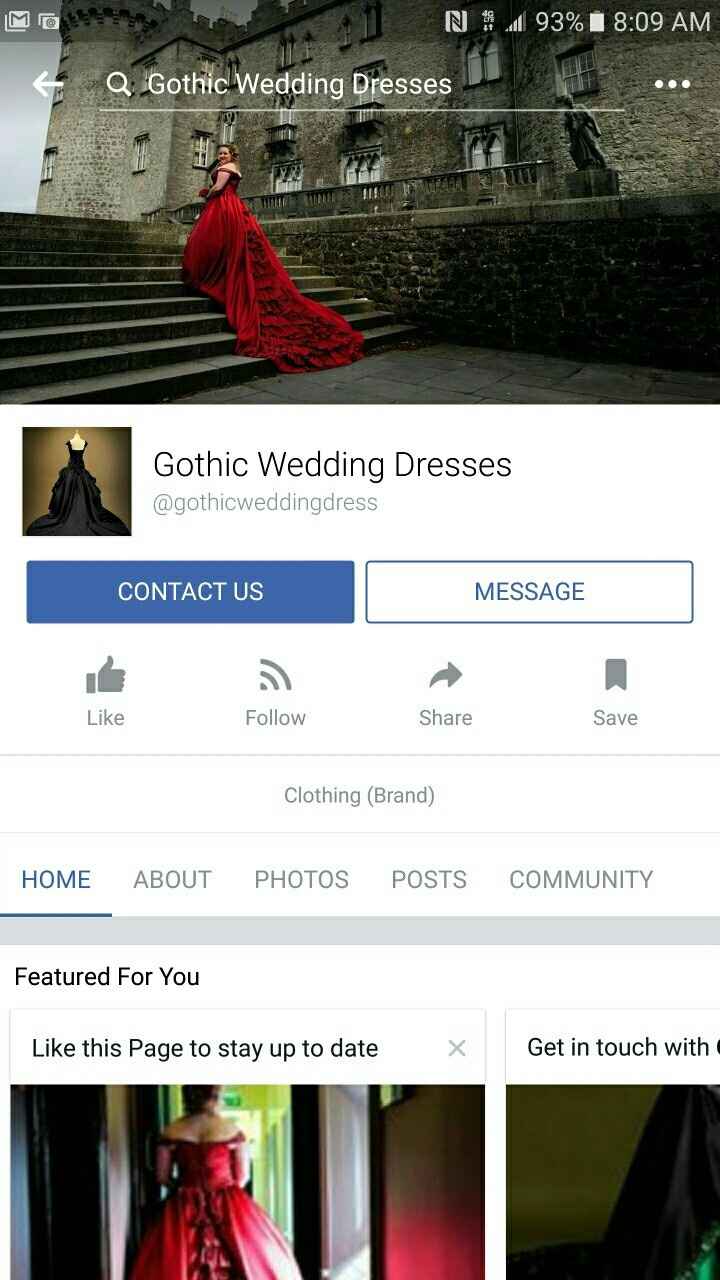Tap the search magnifier icon
Viewport: 720px width, 1280px height.
click(119, 84)
